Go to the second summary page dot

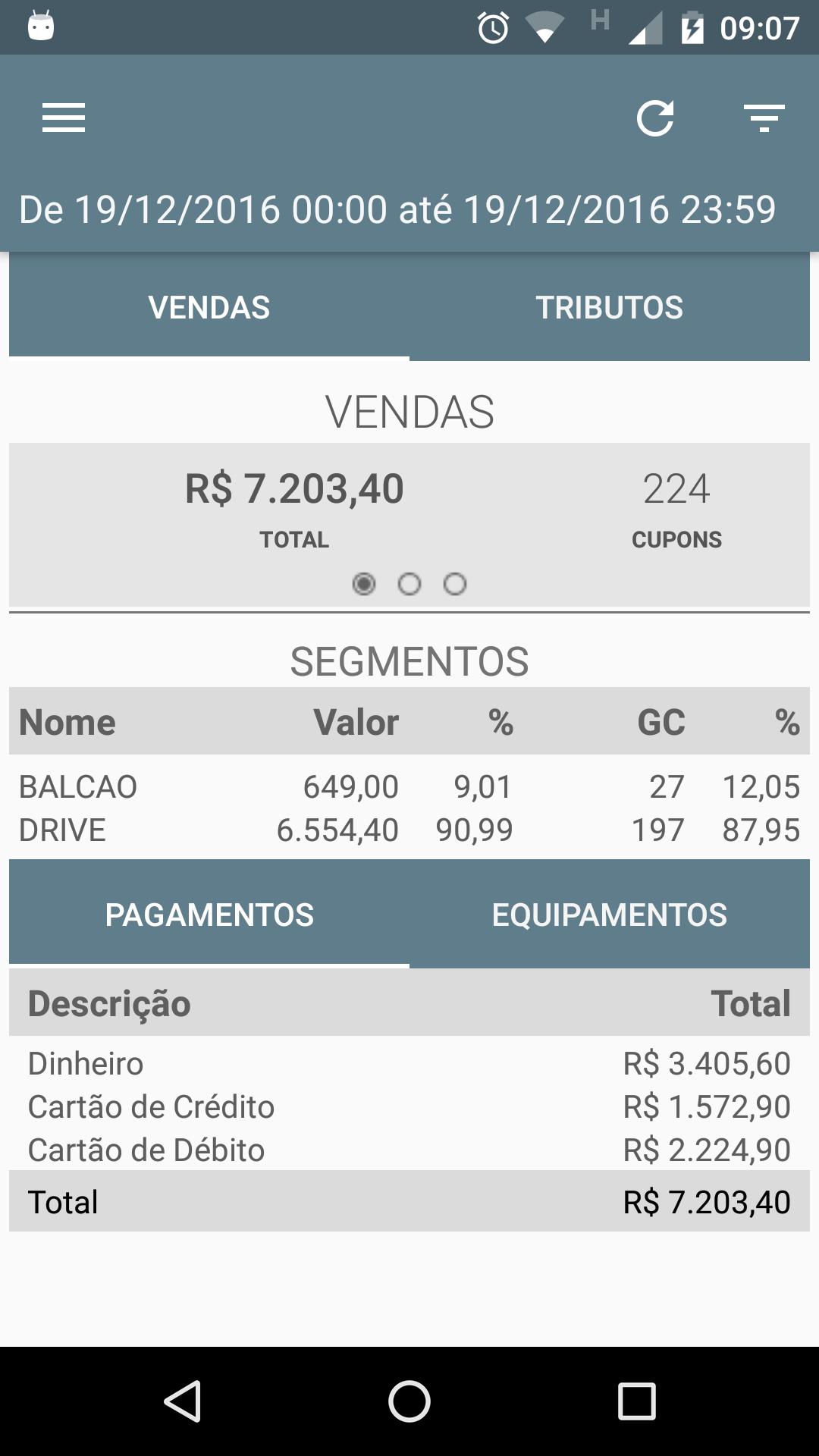coord(409,584)
